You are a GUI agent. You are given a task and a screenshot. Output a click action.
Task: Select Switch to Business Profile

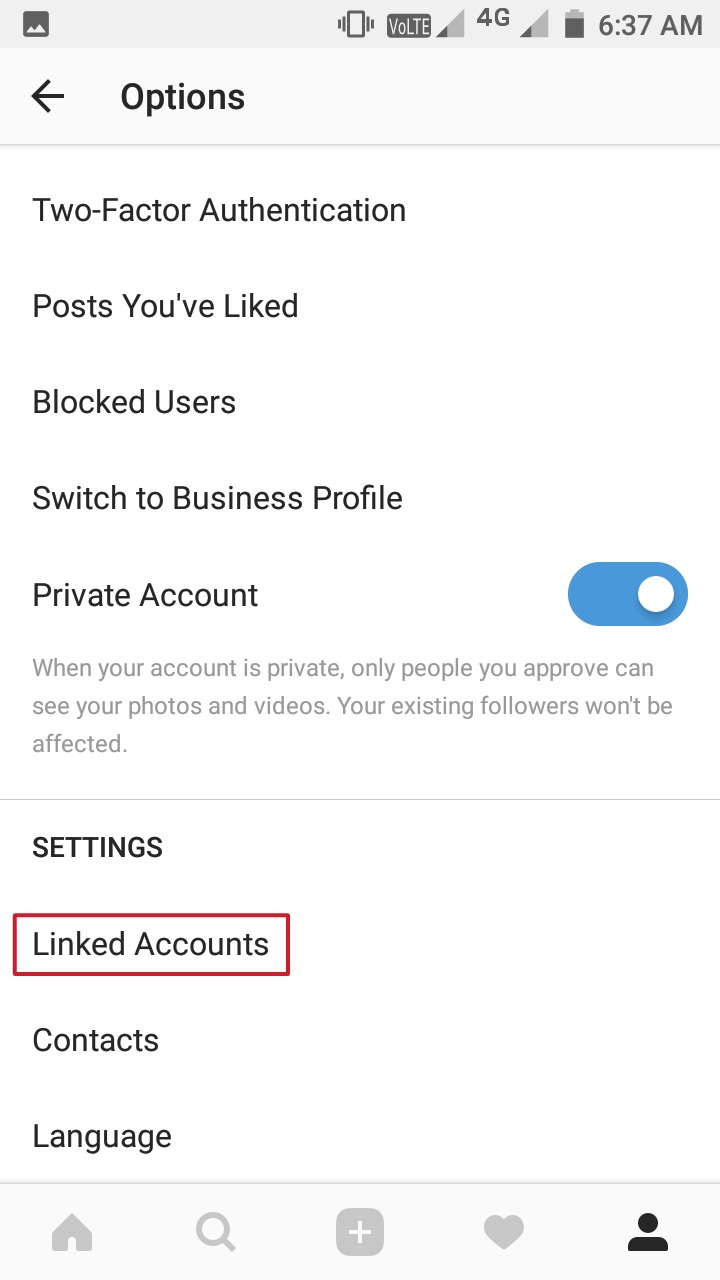pos(360,498)
